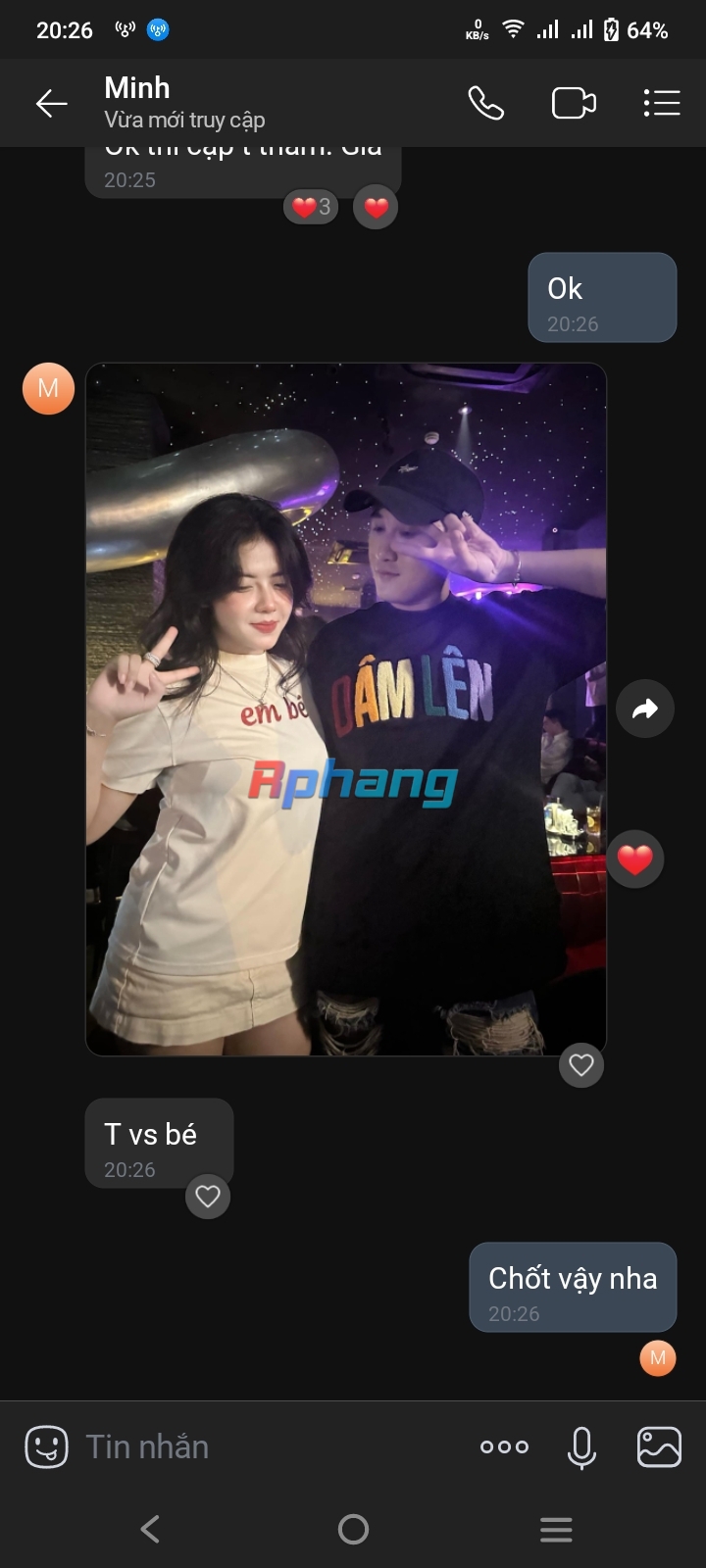Open the photo Minh sent
The height and width of the screenshot is (1568, 706).
(x=346, y=710)
